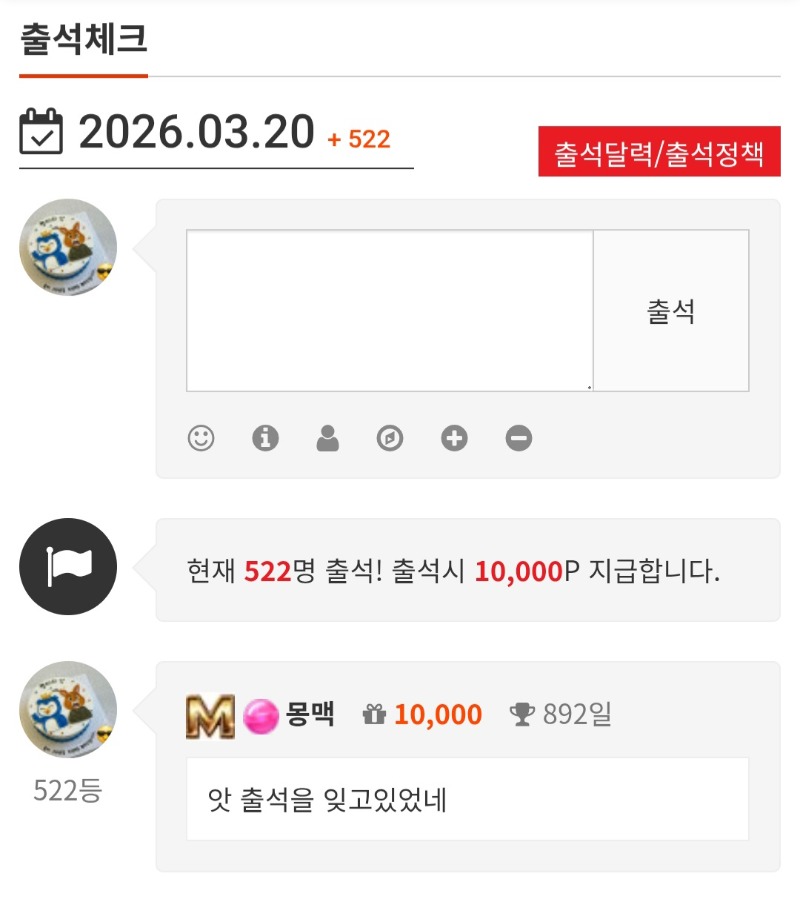800x905 pixels.
Task: Open the 몽맥 user profile name
Action: (310, 714)
